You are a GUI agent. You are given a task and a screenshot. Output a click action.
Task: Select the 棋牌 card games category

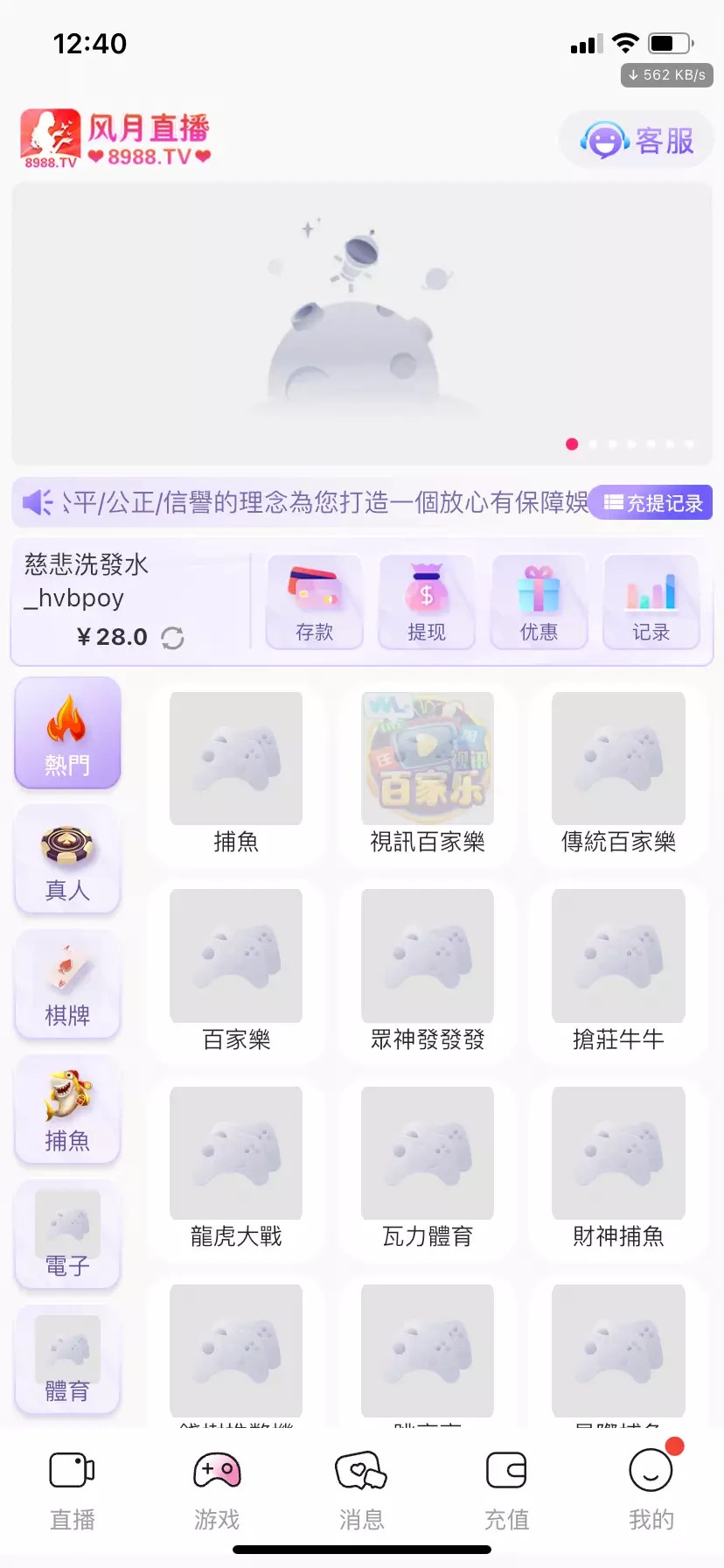(67, 984)
